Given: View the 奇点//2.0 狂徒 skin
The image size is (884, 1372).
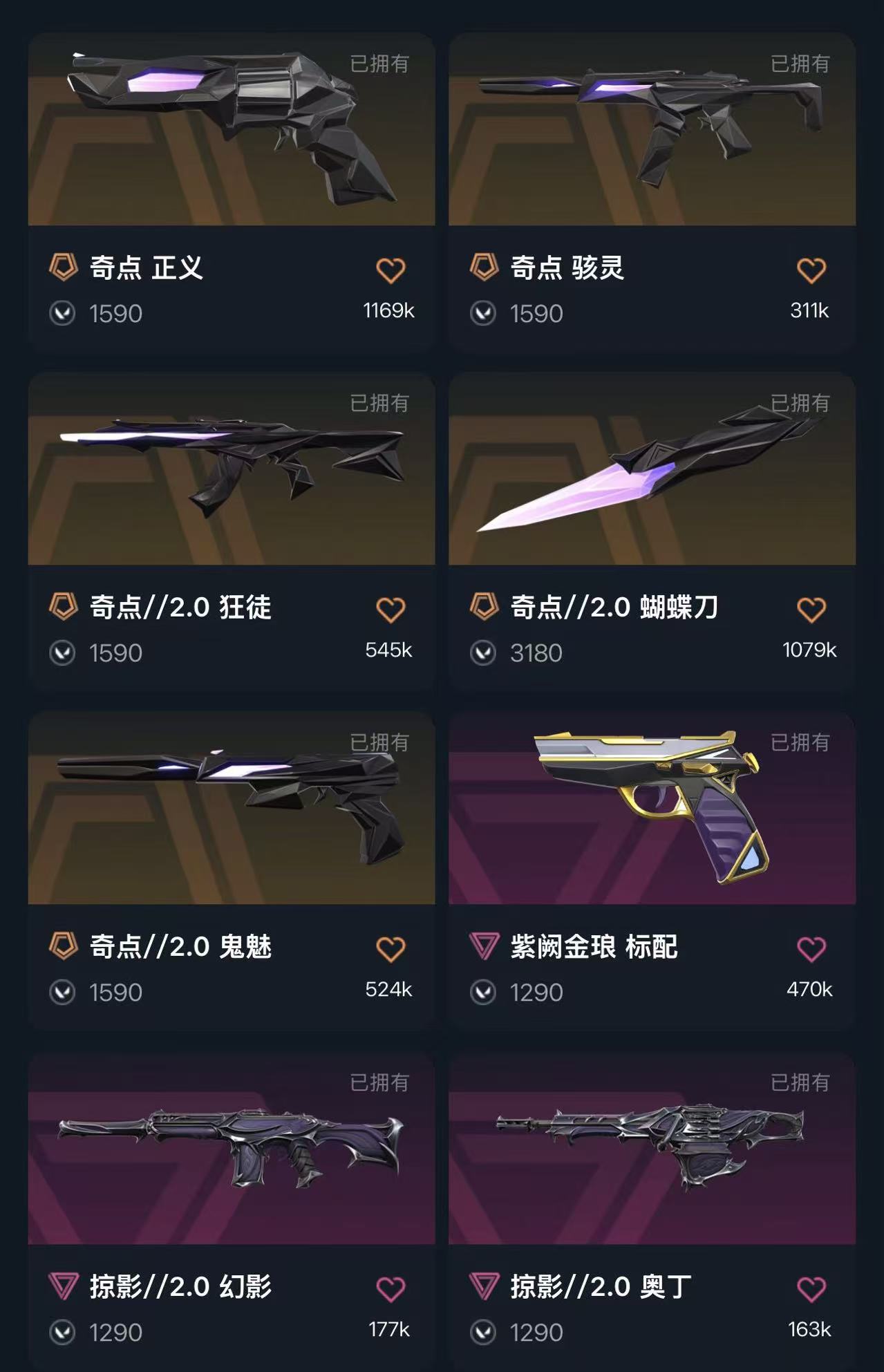Looking at the screenshot, I should coord(232,470).
